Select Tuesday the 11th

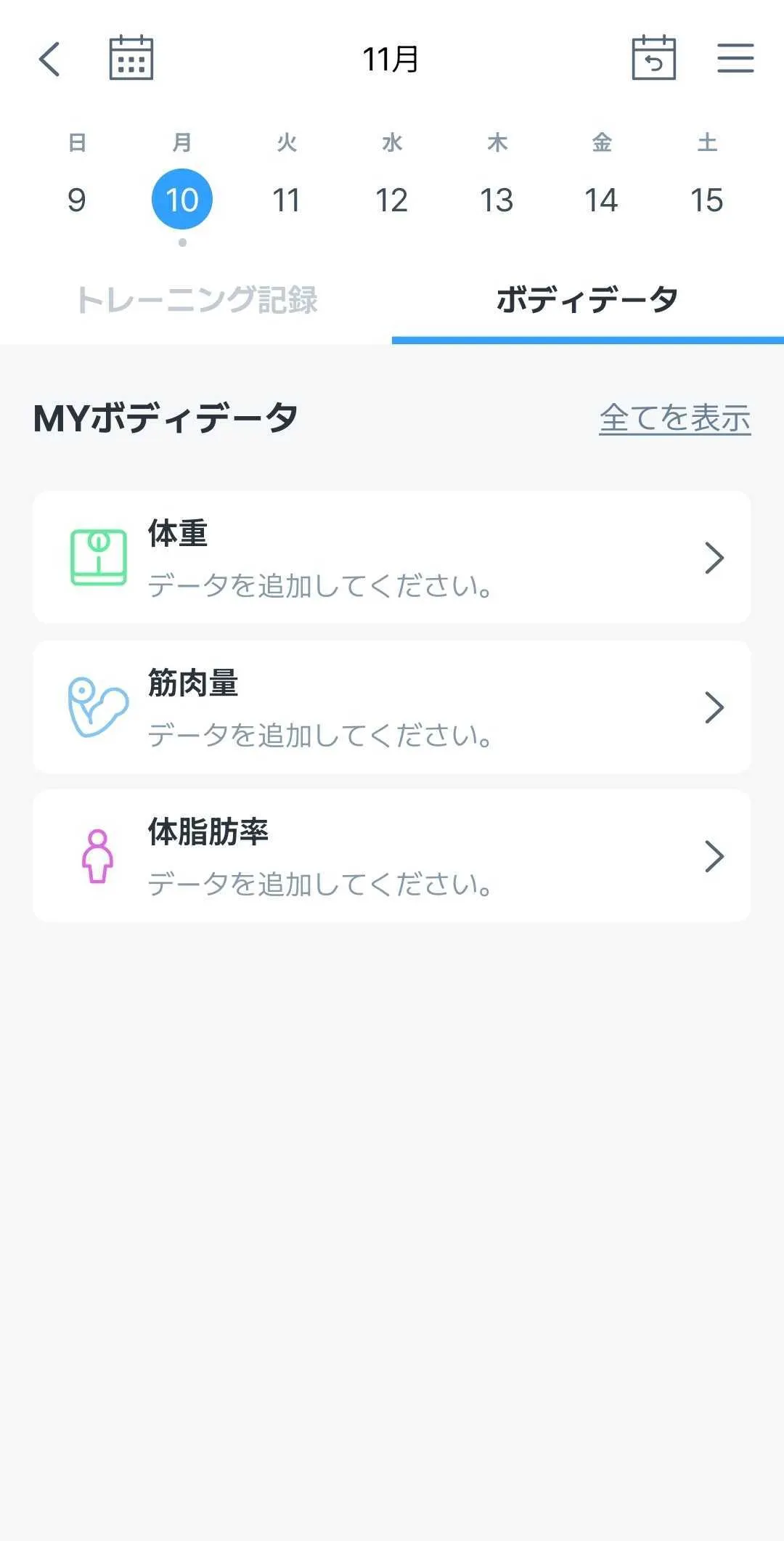tap(287, 200)
